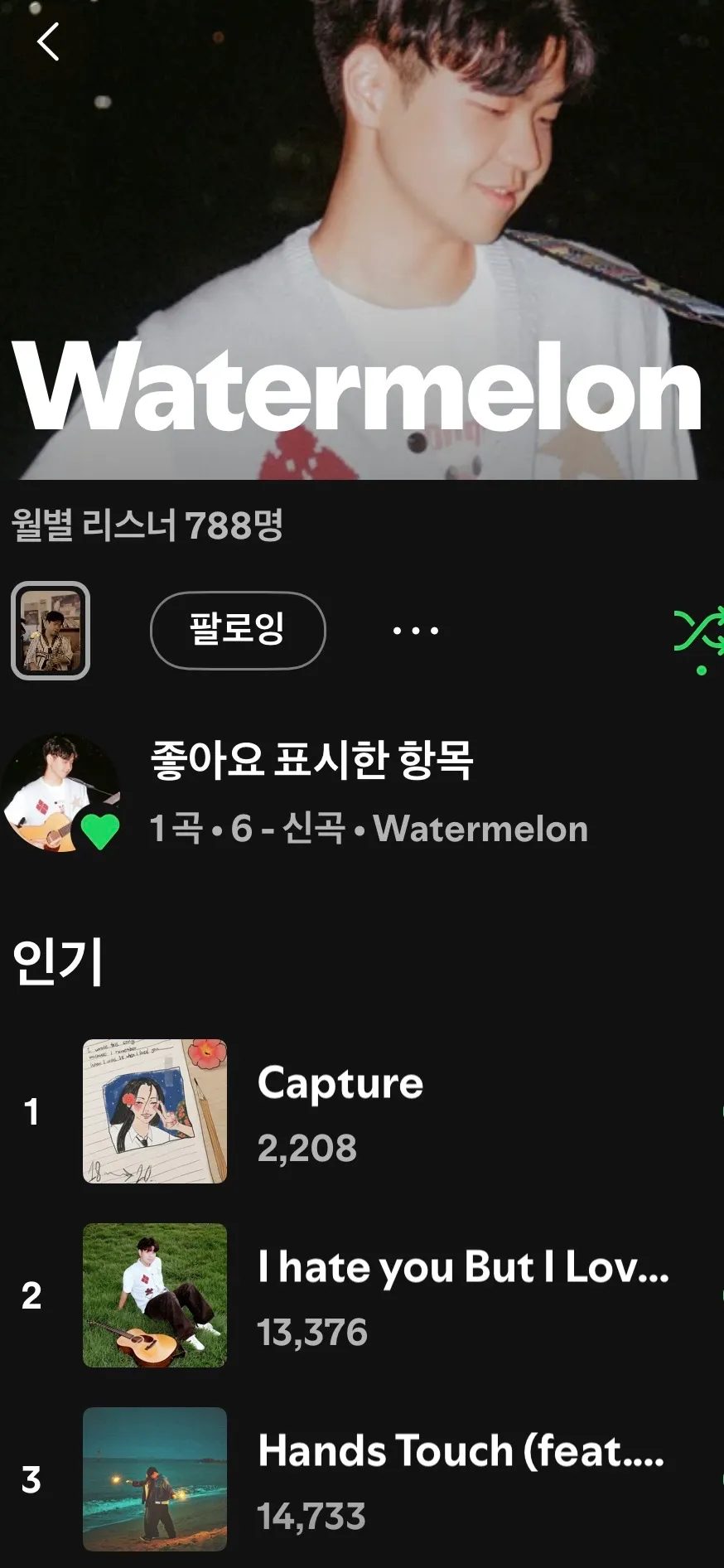724x1568 pixels.
Task: Expand the truncated Hands Touch track title
Action: pyautogui.click(x=461, y=1451)
